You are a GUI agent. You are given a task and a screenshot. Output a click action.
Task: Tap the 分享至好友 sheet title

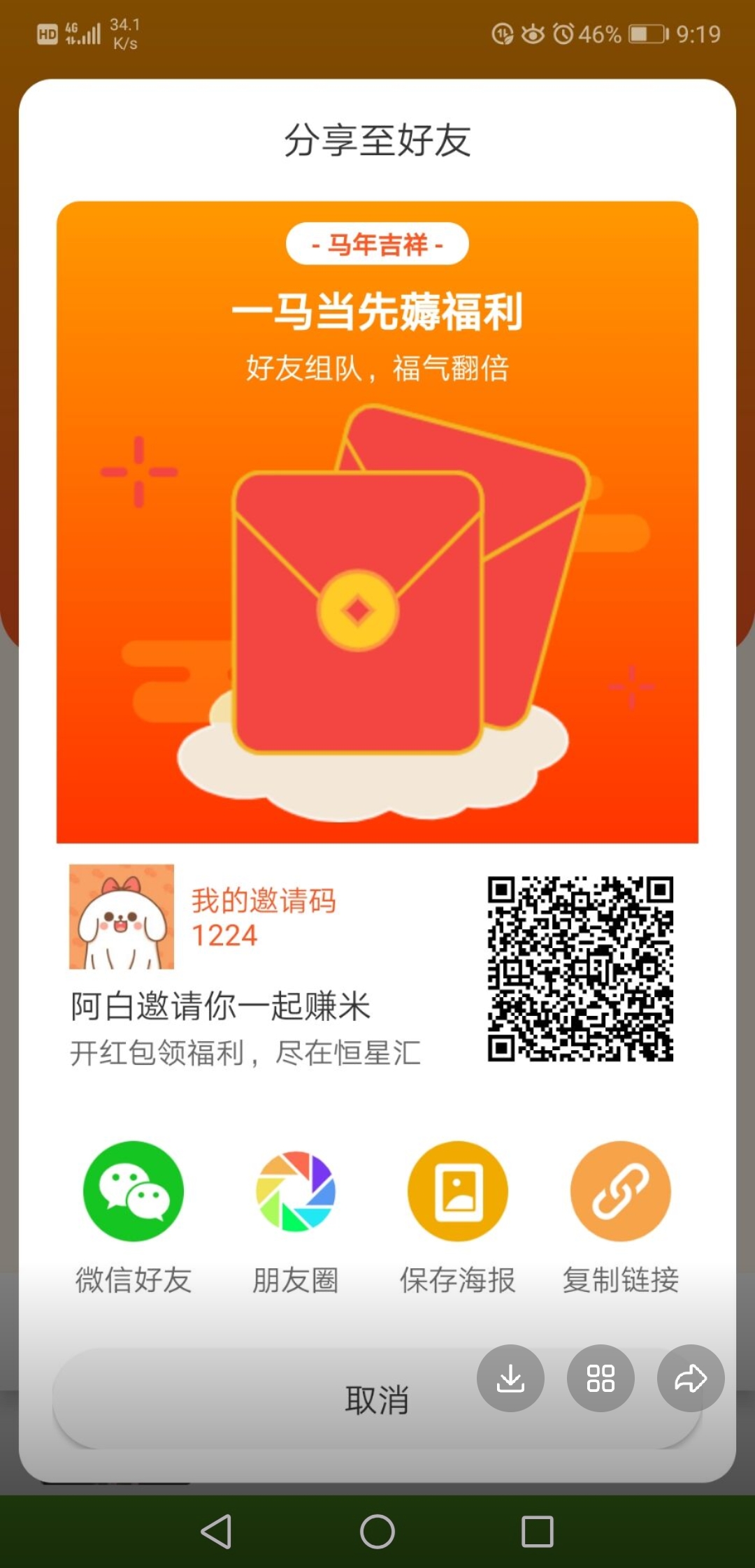tap(377, 139)
